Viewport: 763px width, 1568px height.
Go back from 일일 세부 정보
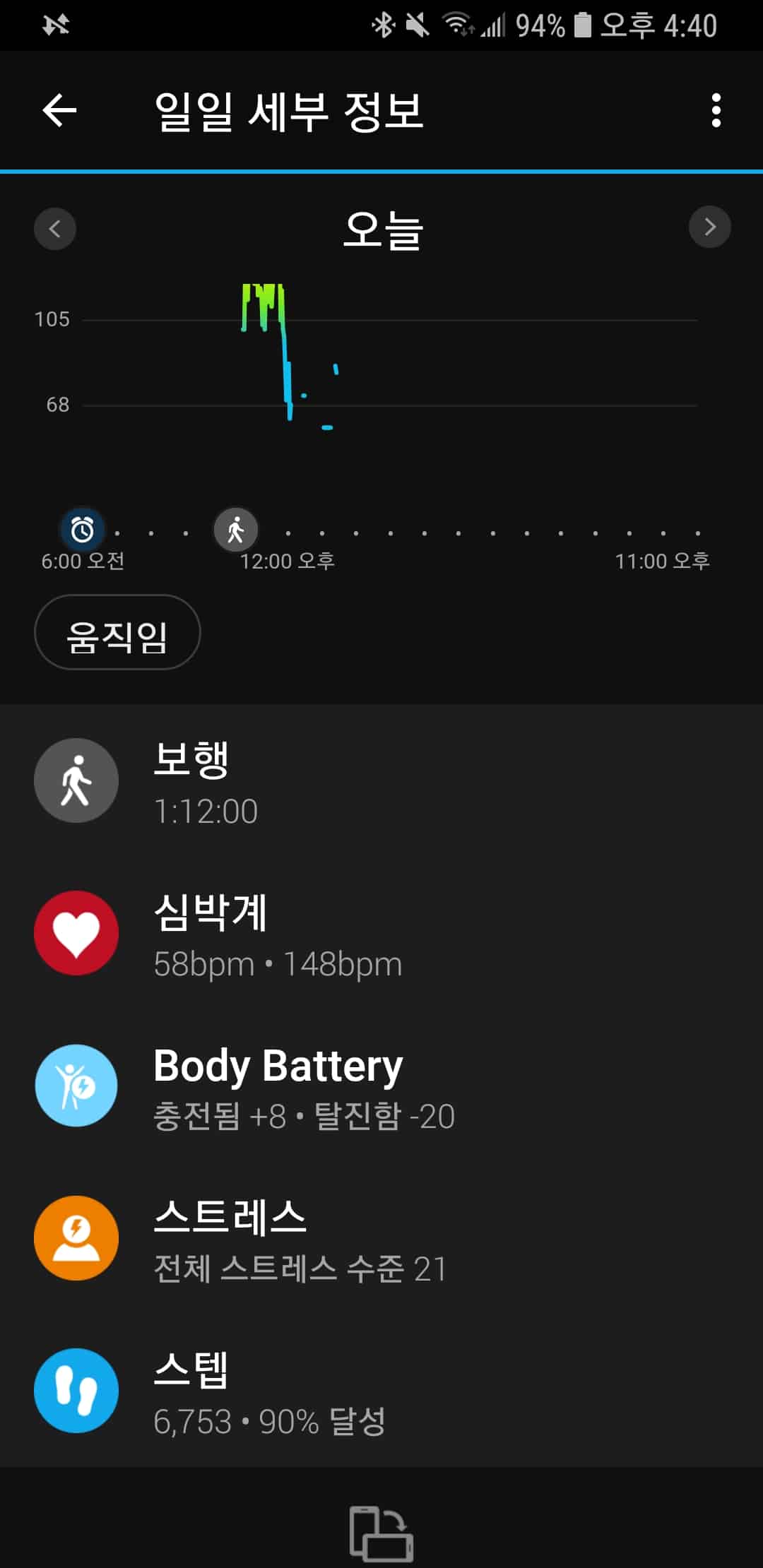[x=59, y=111]
